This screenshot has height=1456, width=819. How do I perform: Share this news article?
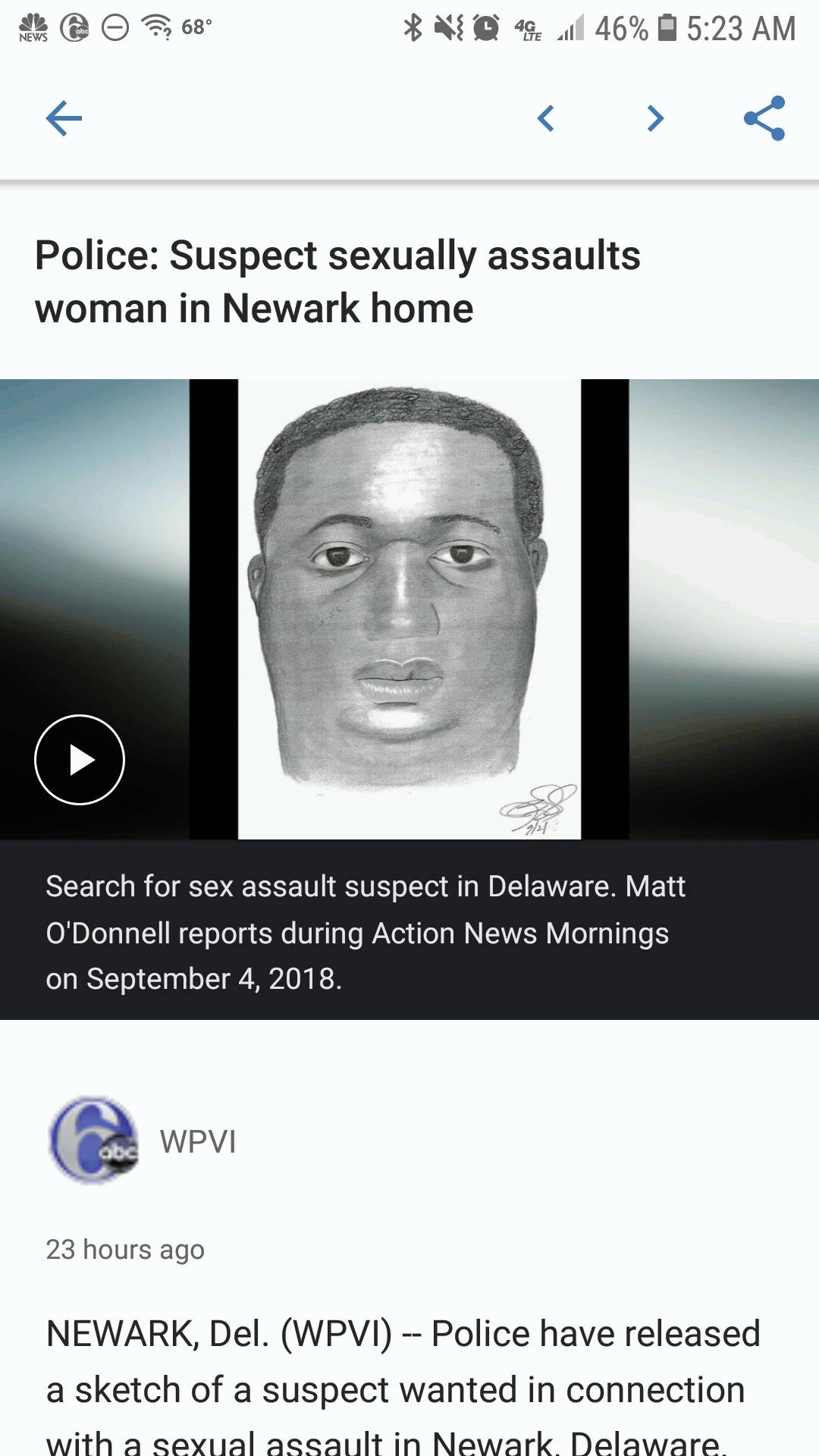click(x=764, y=118)
